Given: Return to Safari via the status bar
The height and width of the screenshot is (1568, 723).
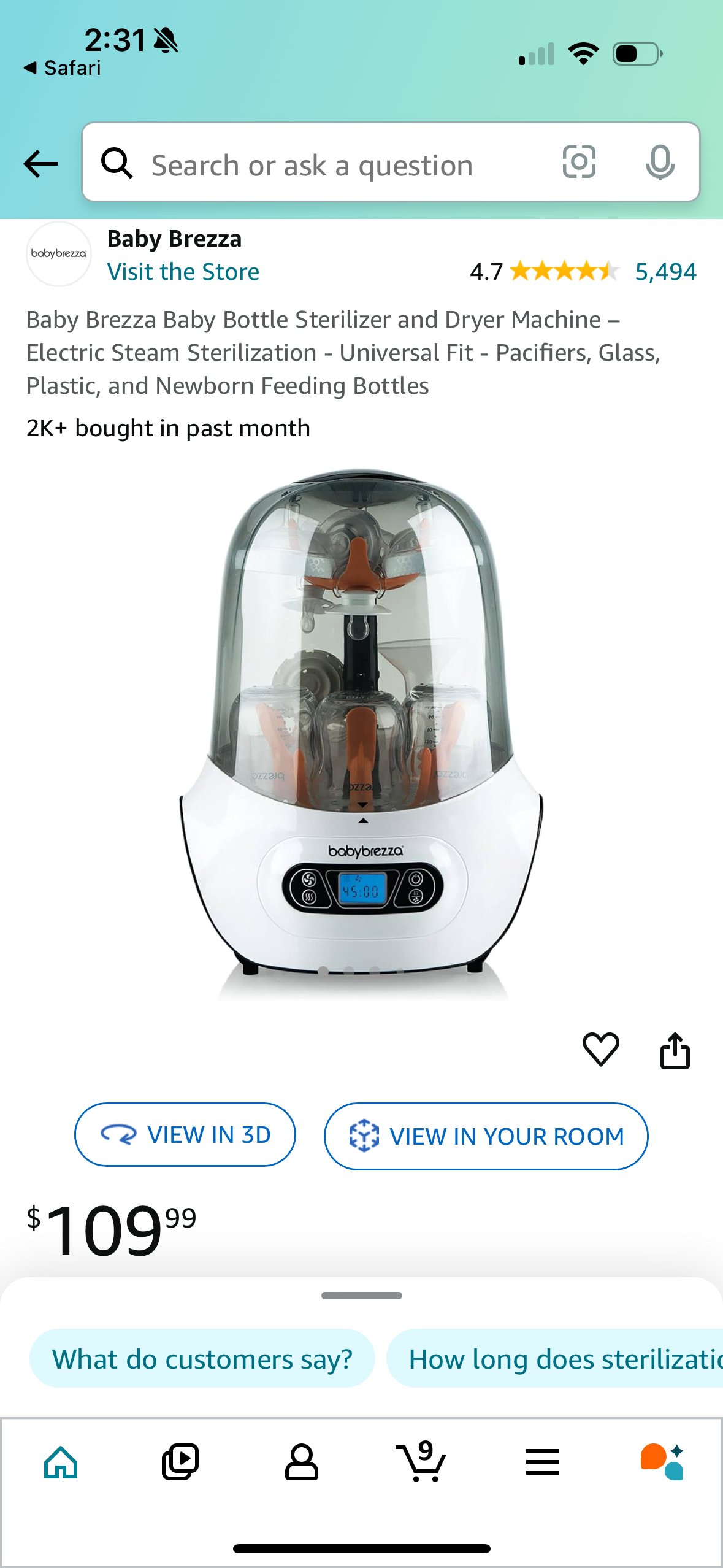Looking at the screenshot, I should (x=63, y=67).
